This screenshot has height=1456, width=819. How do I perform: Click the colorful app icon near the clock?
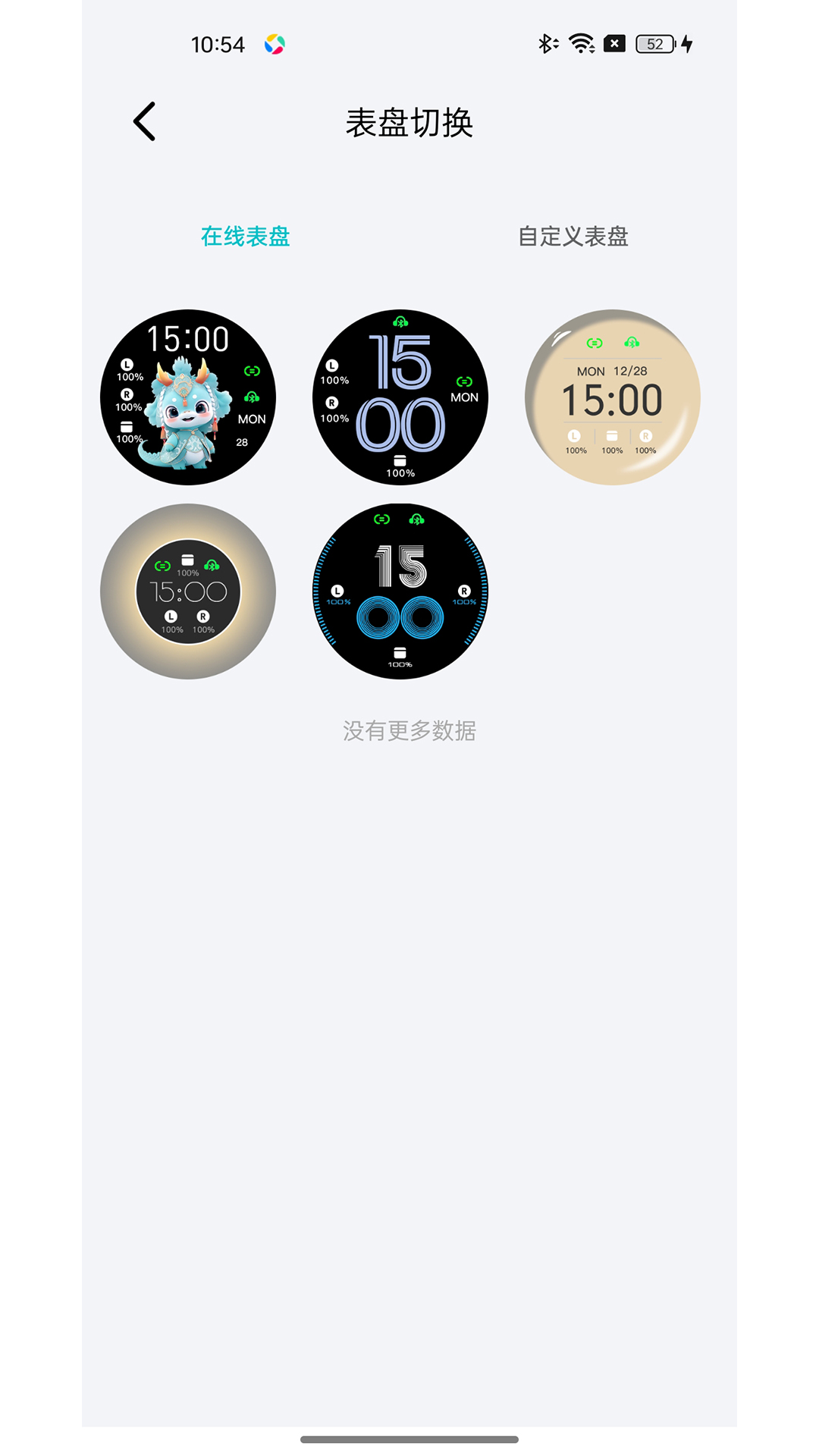click(275, 43)
